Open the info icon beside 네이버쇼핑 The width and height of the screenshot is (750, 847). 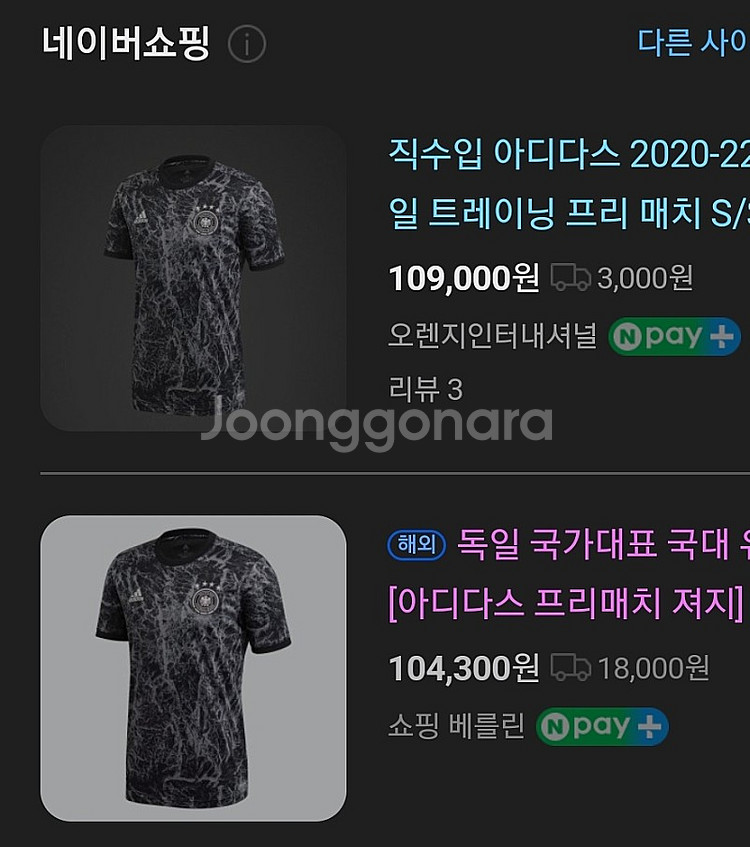[x=247, y=45]
